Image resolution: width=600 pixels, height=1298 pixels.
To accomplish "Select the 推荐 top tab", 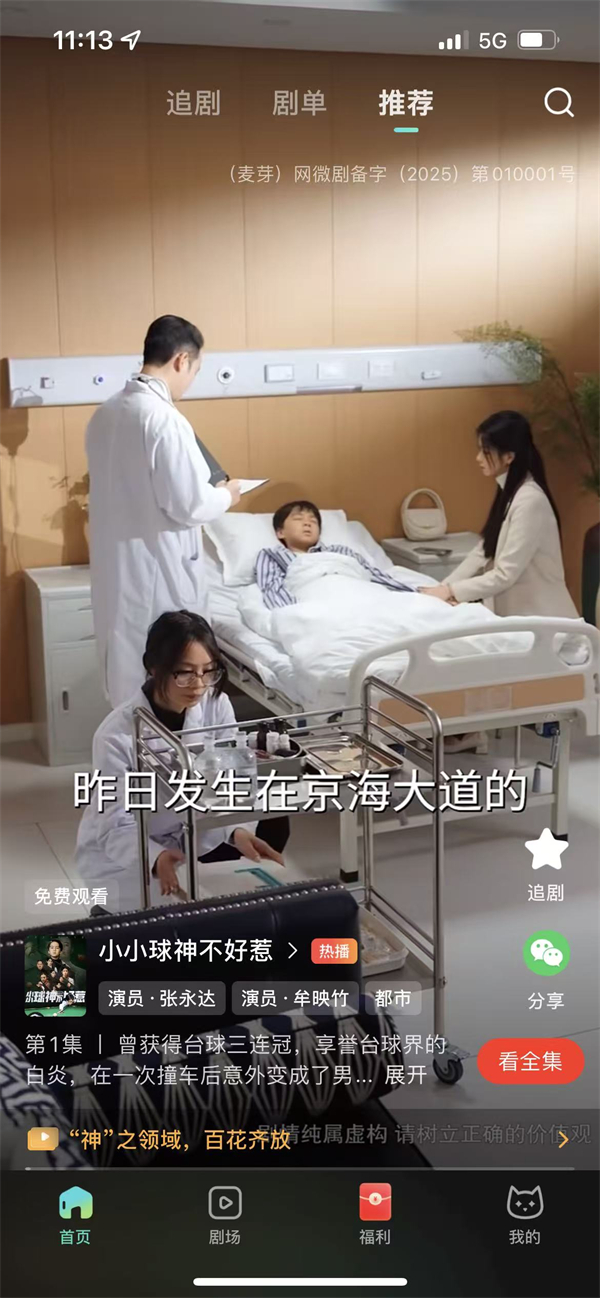I will pos(406,103).
